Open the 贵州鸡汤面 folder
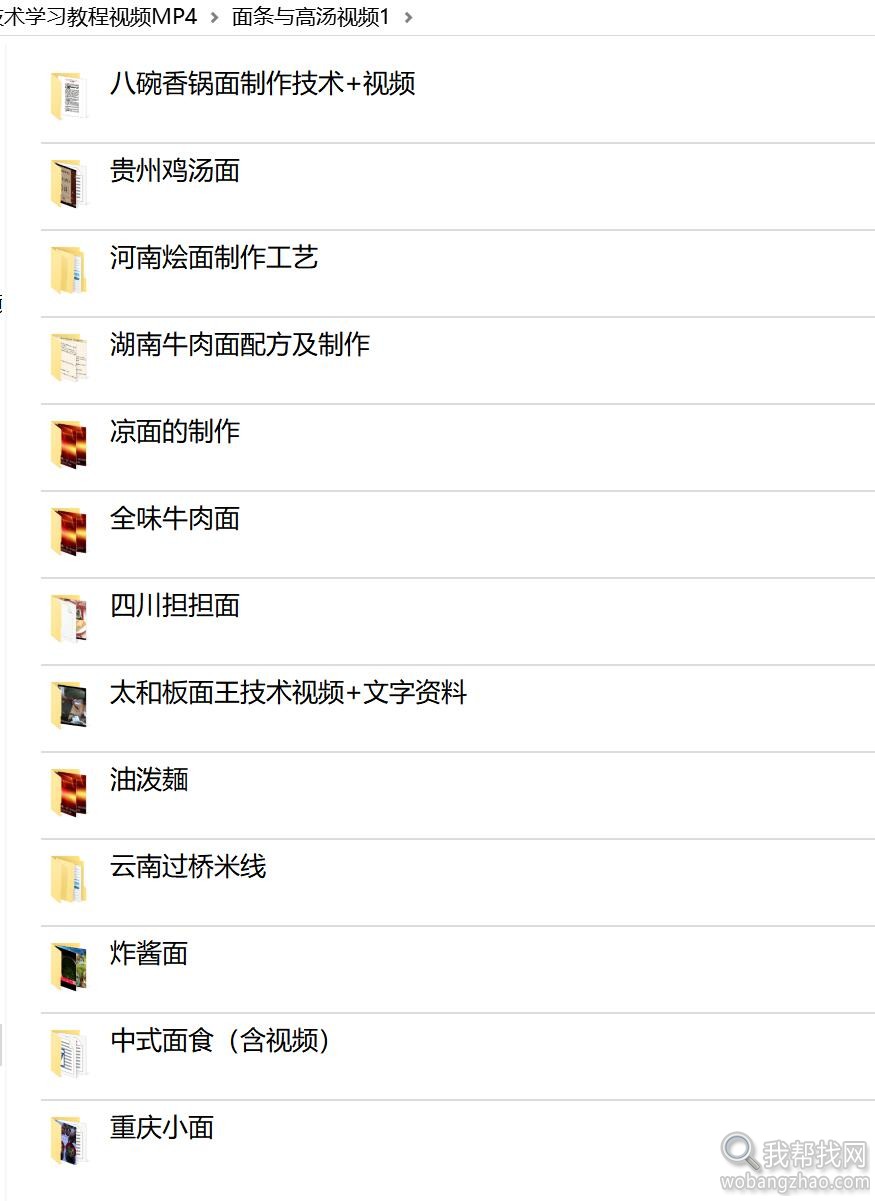The height and width of the screenshot is (1201, 875). (x=174, y=171)
